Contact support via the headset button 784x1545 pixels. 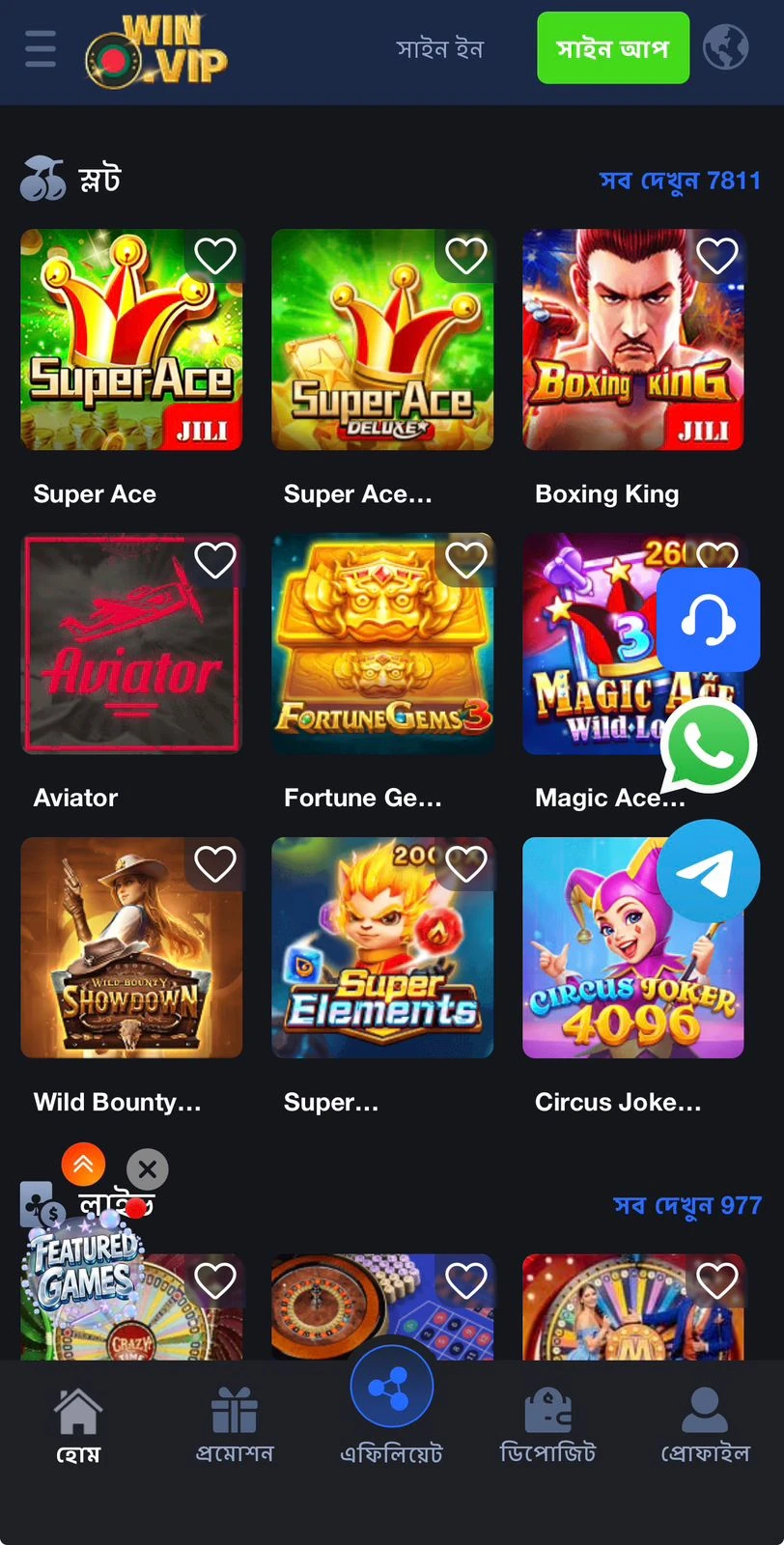(x=708, y=620)
